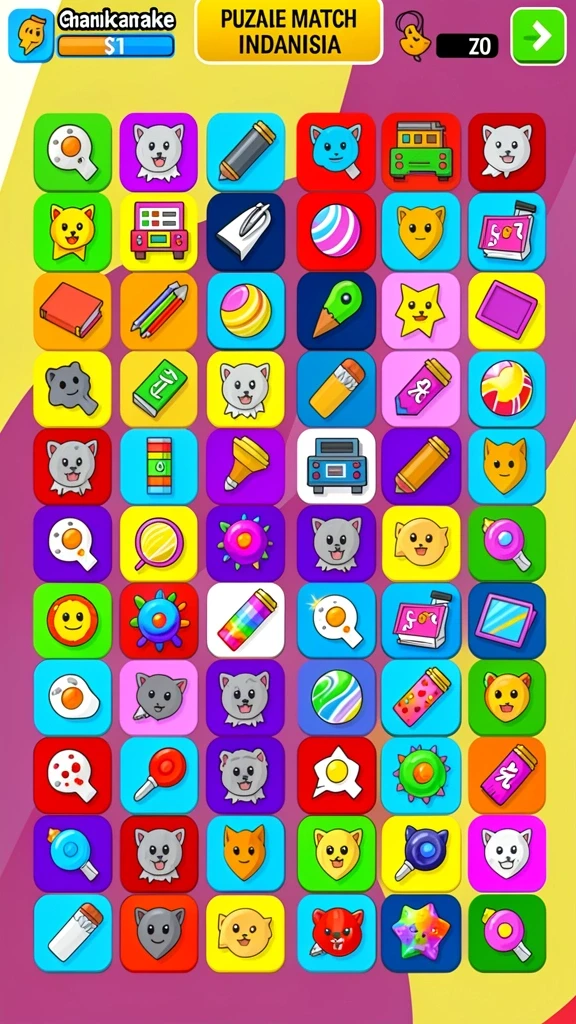Image resolution: width=576 pixels, height=1024 pixels.
Task: Choose the white cat tile on pink
Action: (x=507, y=854)
